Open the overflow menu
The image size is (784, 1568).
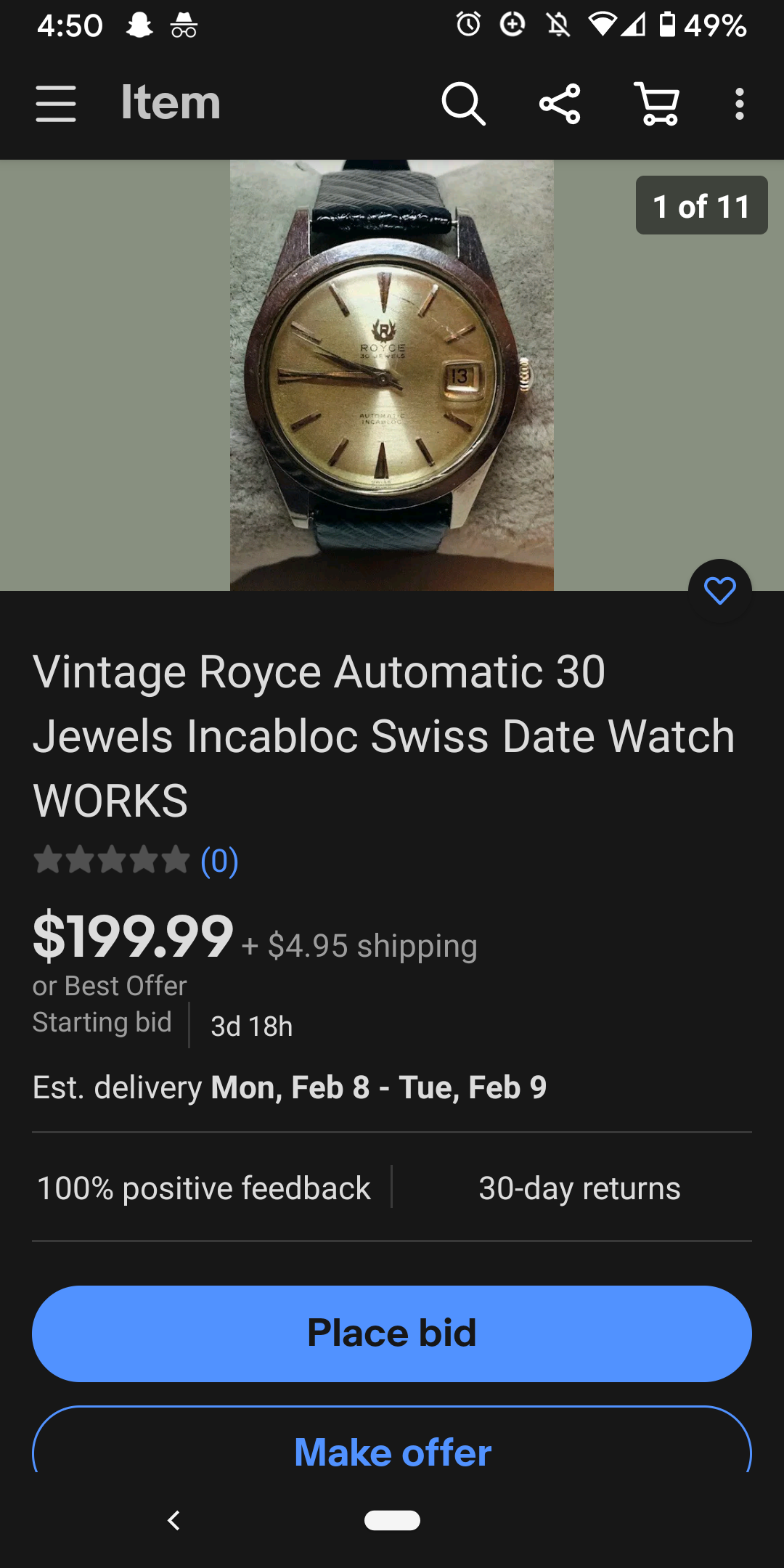[x=739, y=103]
